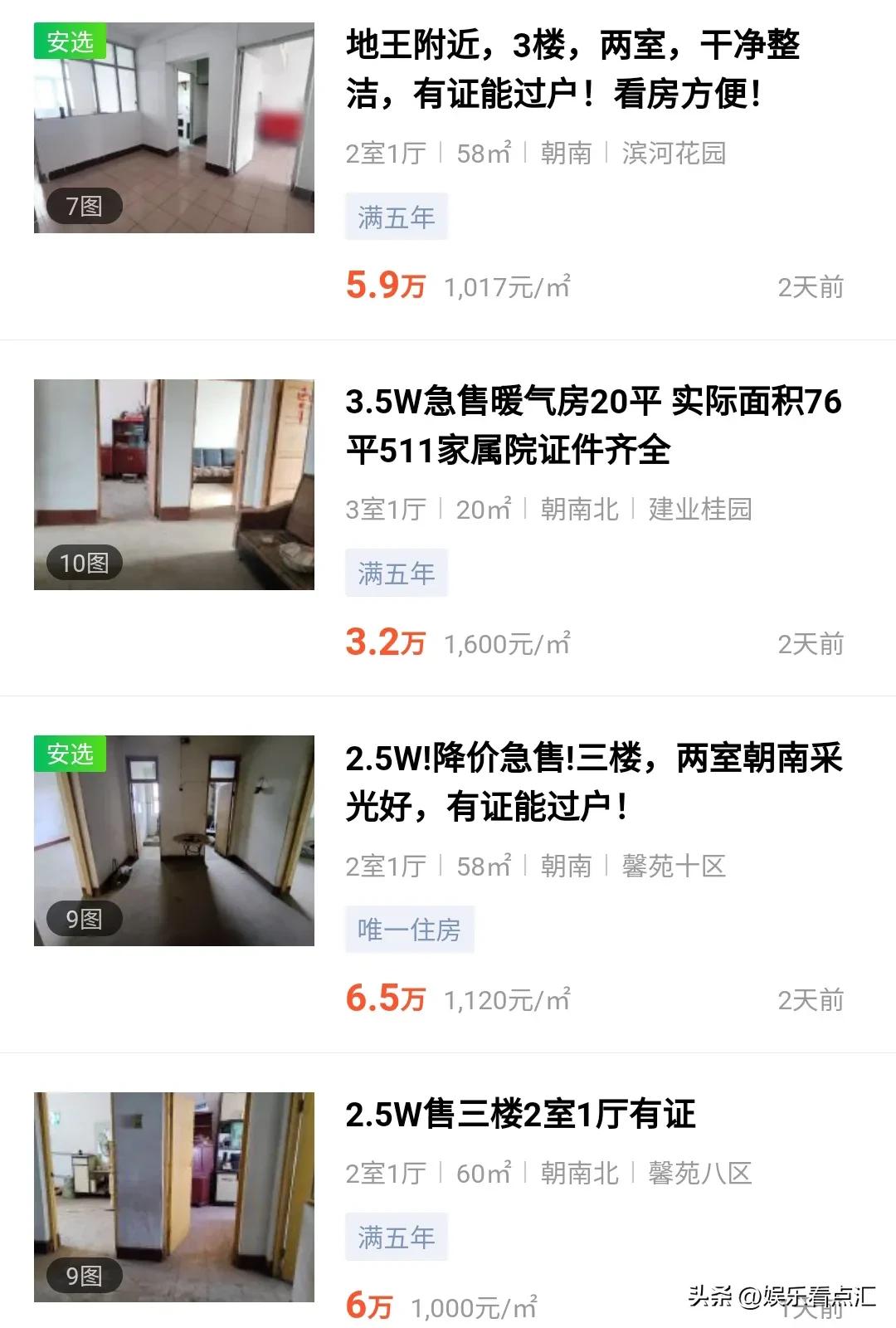Toggle the 满五年 tag on the 建业桂园 listing

[397, 571]
